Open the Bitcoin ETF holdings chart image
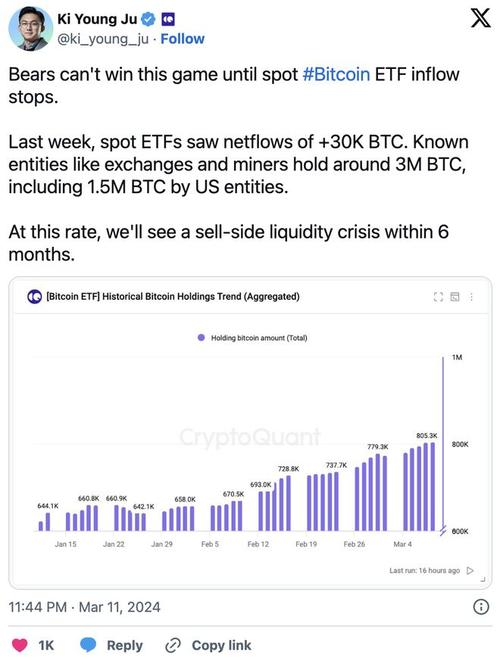Image resolution: width=500 pixels, height=664 pixels. click(250, 433)
